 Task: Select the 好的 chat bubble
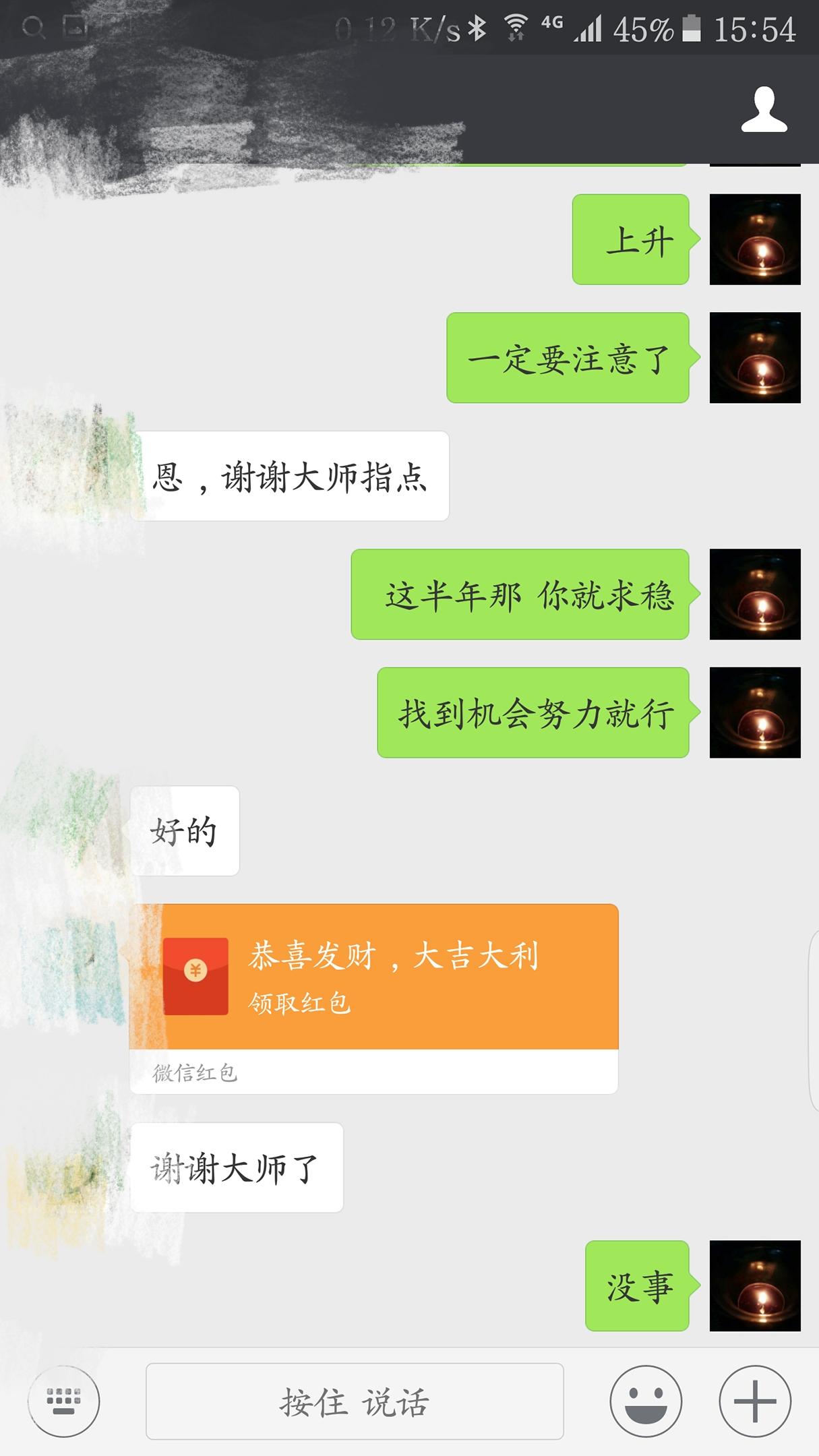pos(183,833)
